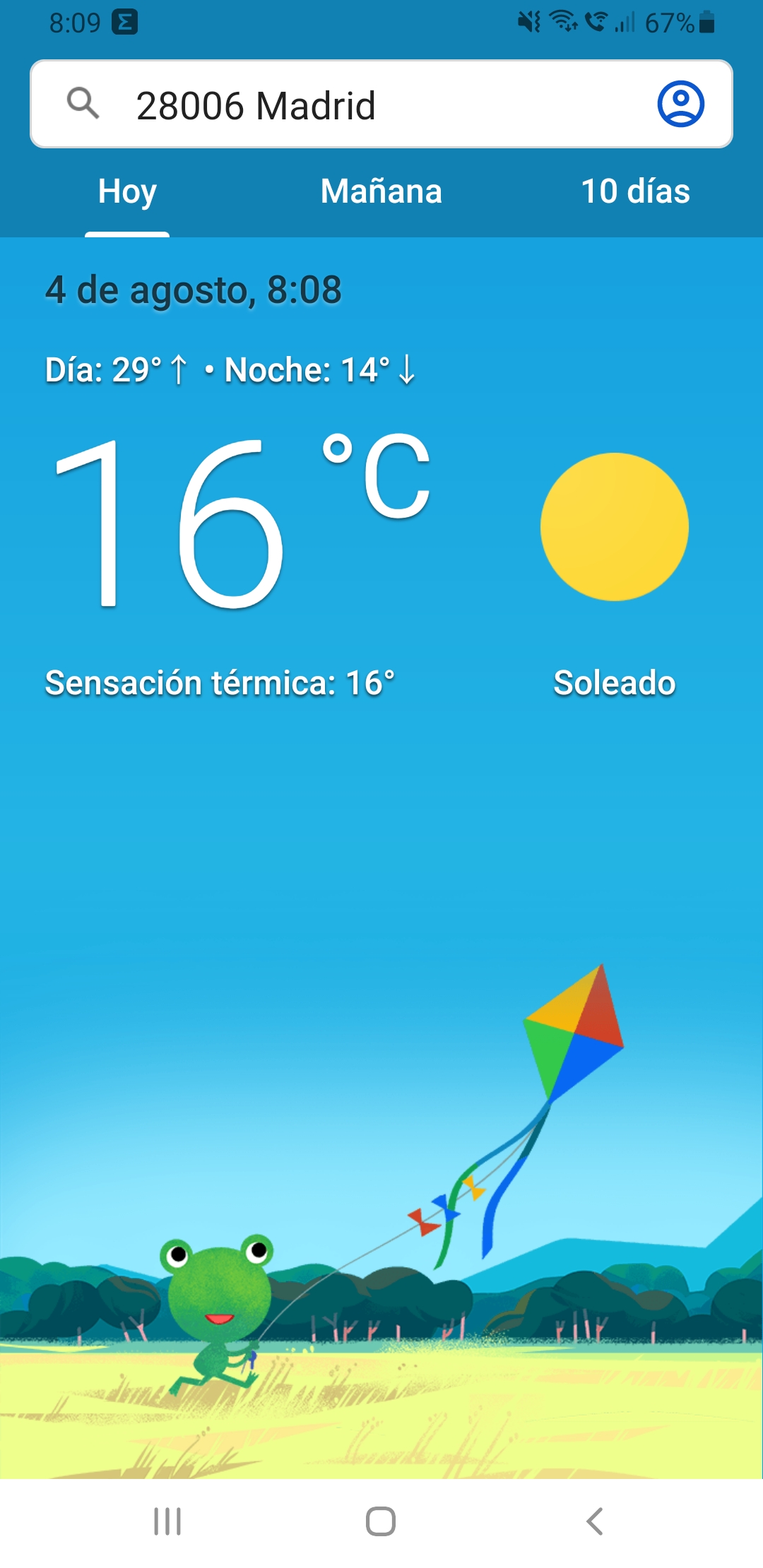The height and width of the screenshot is (1568, 763).
Task: Select the Hoy tab
Action: tap(127, 191)
